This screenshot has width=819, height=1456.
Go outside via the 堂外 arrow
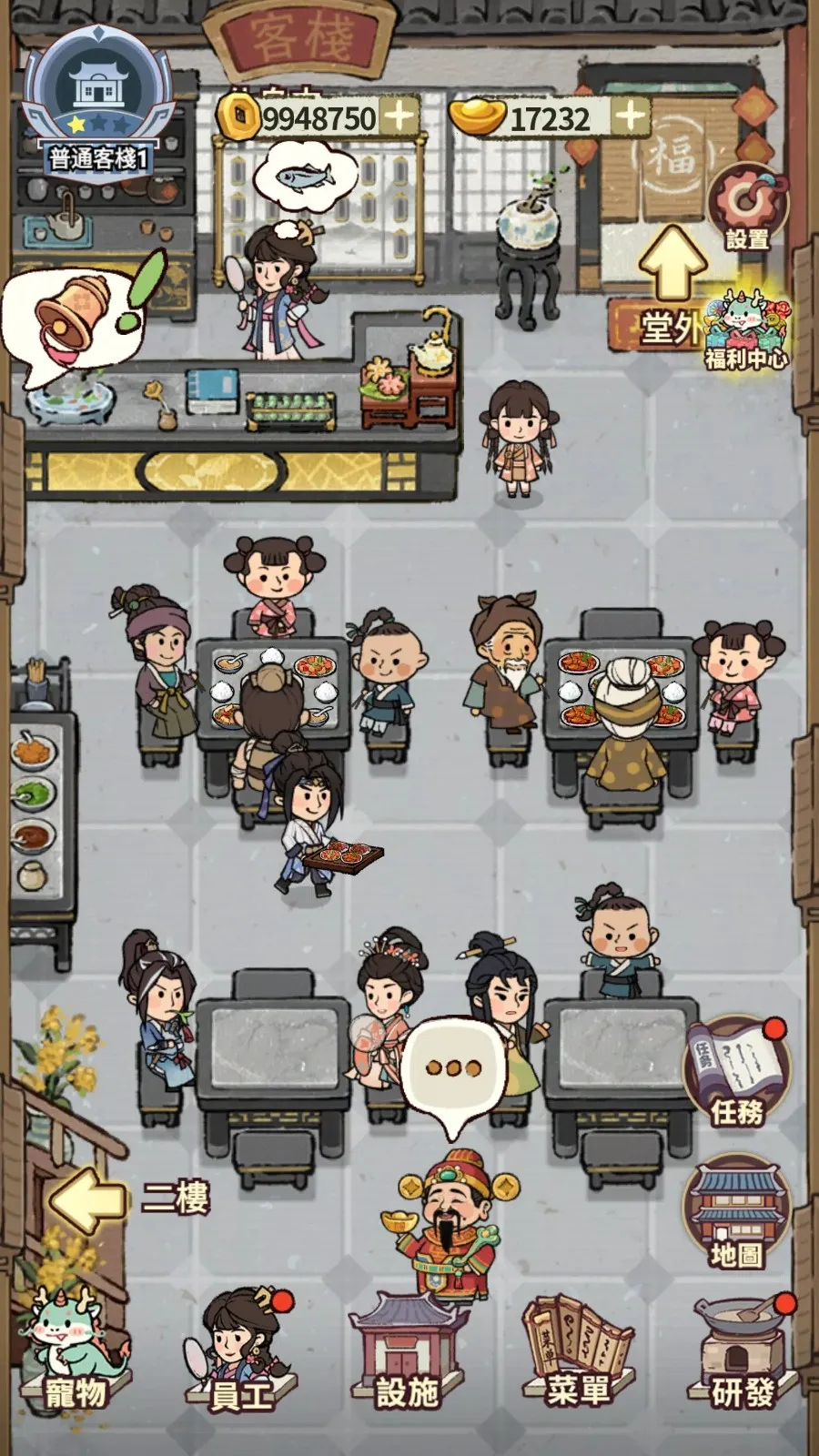point(672,282)
